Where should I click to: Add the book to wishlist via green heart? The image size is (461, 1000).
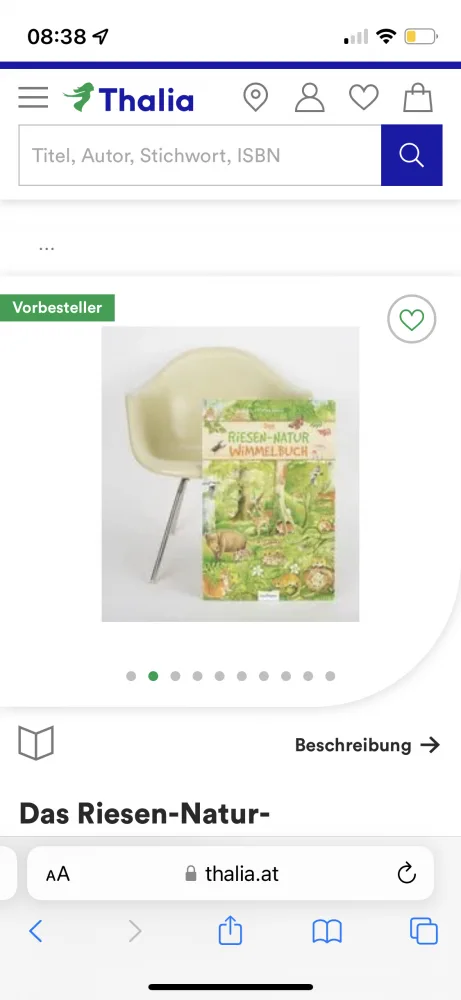(411, 319)
